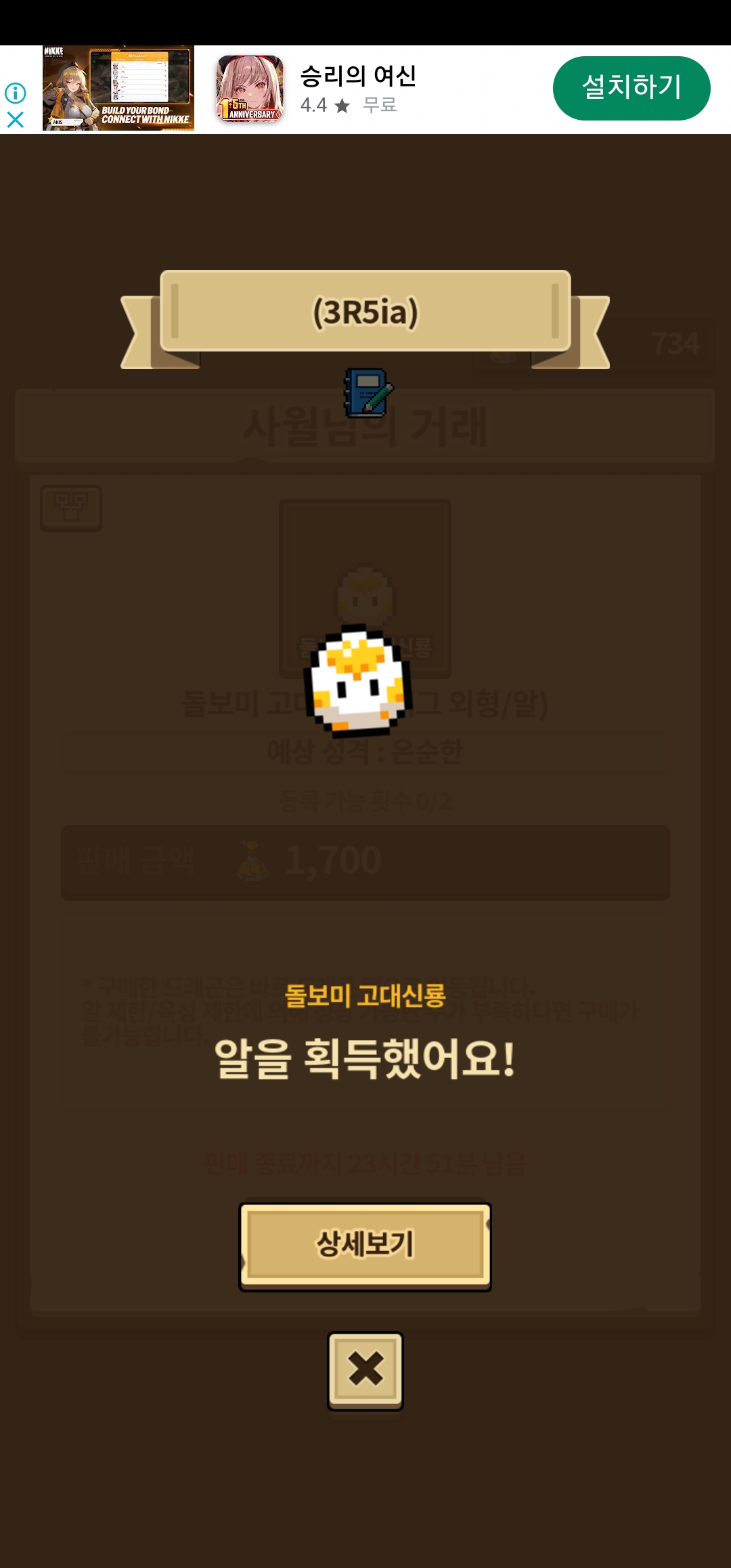
Task: Dismiss the ad with X icon
Action: [15, 120]
